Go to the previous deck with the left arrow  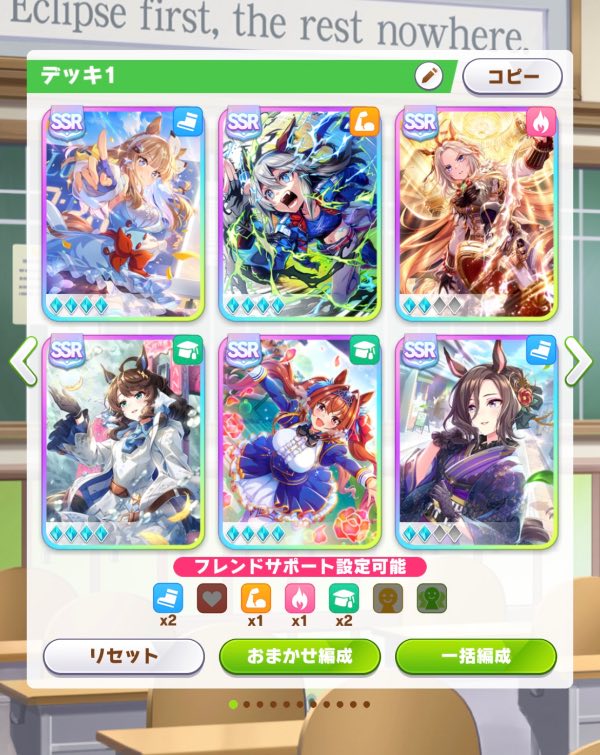(22, 361)
